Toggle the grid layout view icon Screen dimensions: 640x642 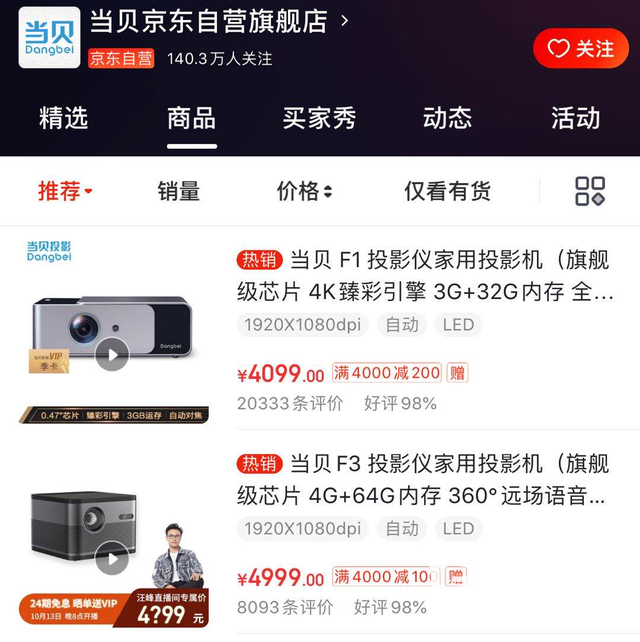click(590, 191)
